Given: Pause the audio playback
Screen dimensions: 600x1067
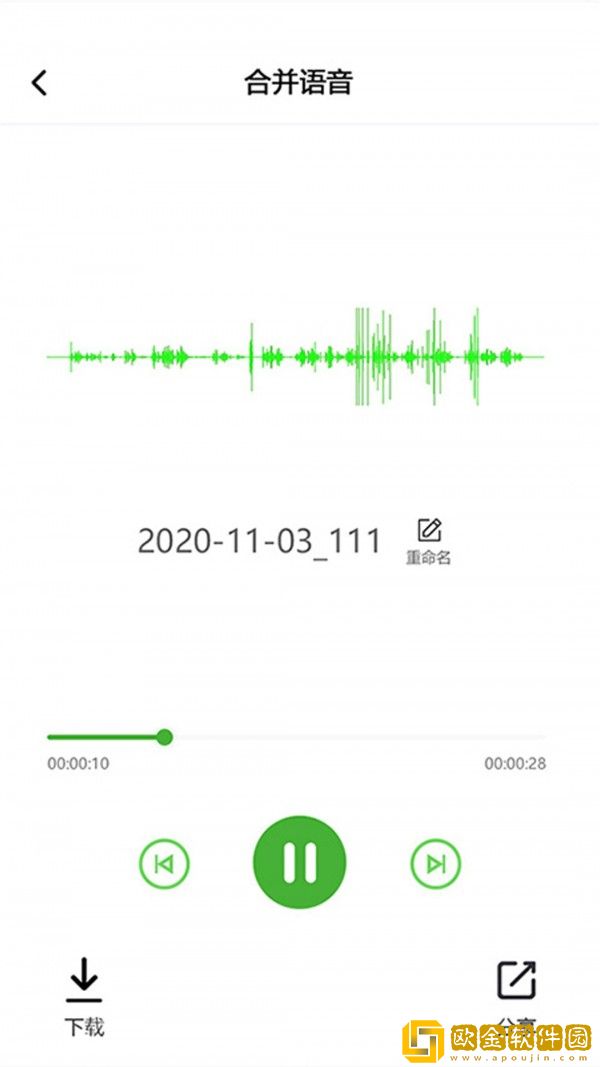Looking at the screenshot, I should (299, 862).
